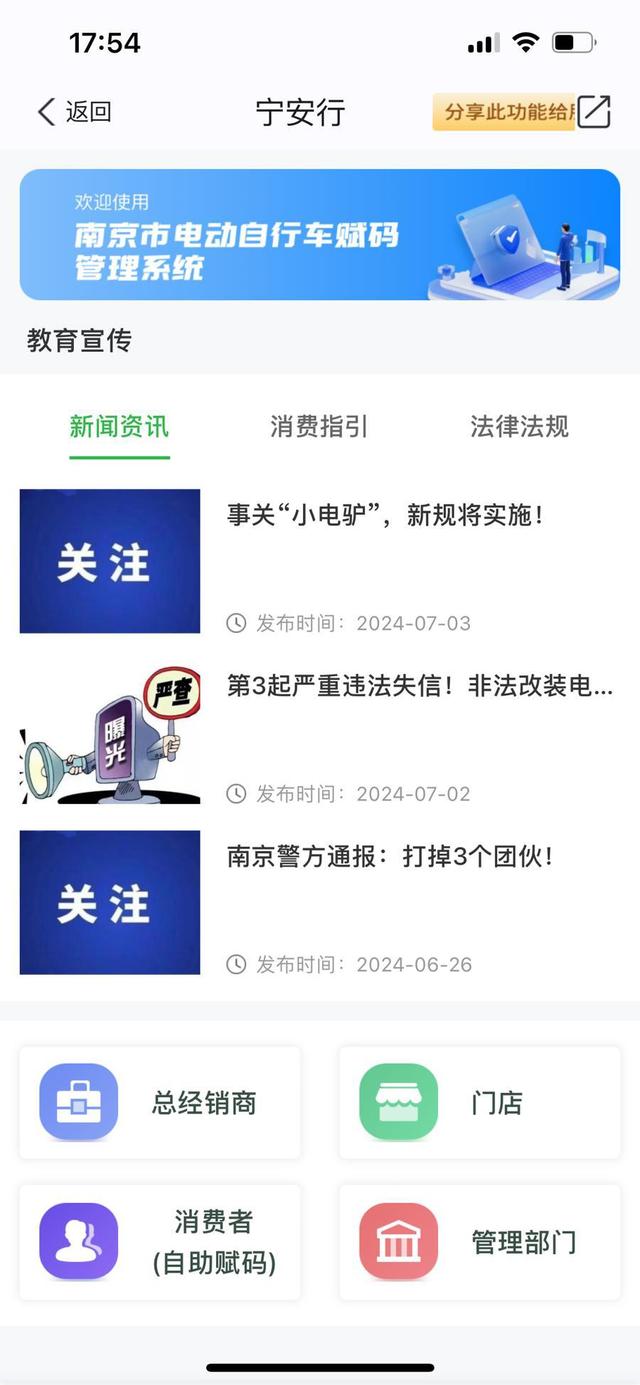The height and width of the screenshot is (1385, 640).
Task: Open the news article 事关"小电驴"，新规将实施
Action: click(320, 561)
